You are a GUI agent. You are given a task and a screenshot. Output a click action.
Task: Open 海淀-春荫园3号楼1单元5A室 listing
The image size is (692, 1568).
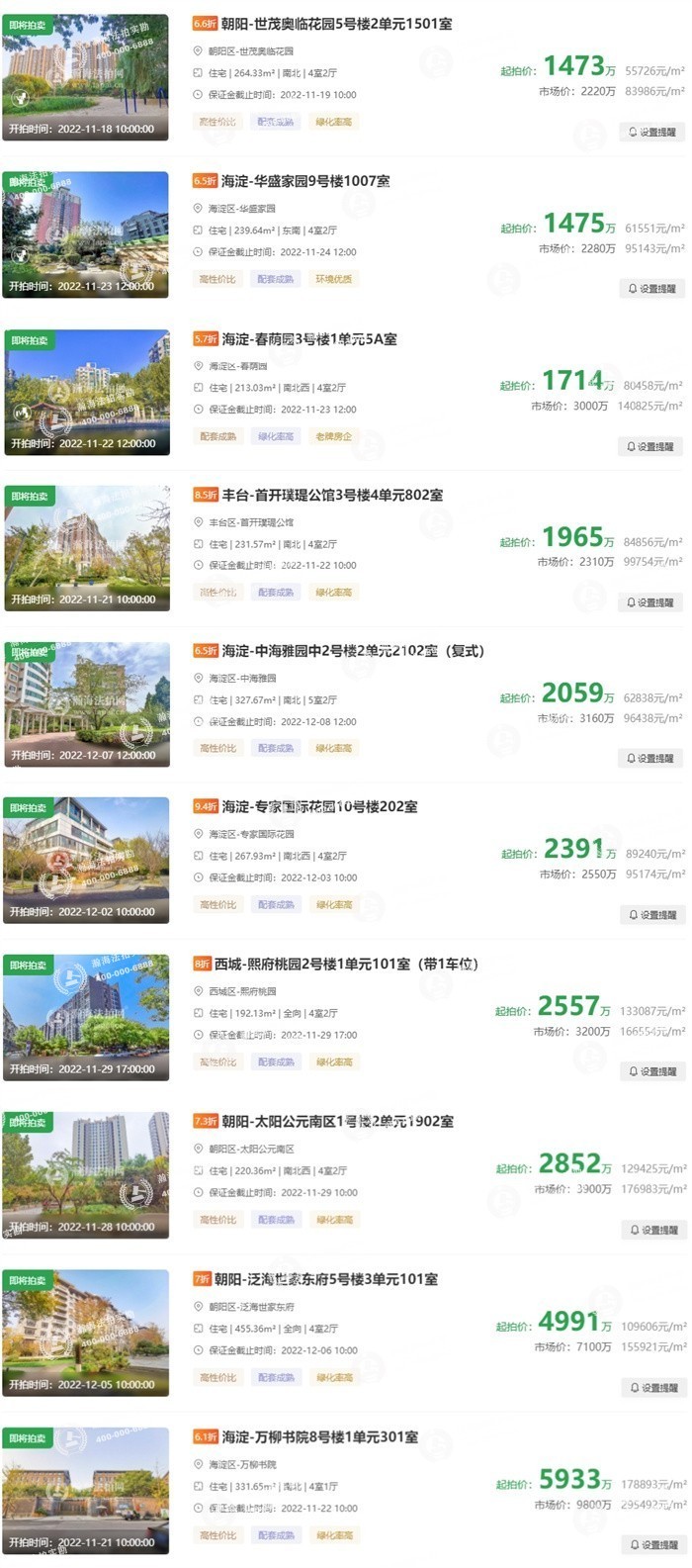[309, 339]
